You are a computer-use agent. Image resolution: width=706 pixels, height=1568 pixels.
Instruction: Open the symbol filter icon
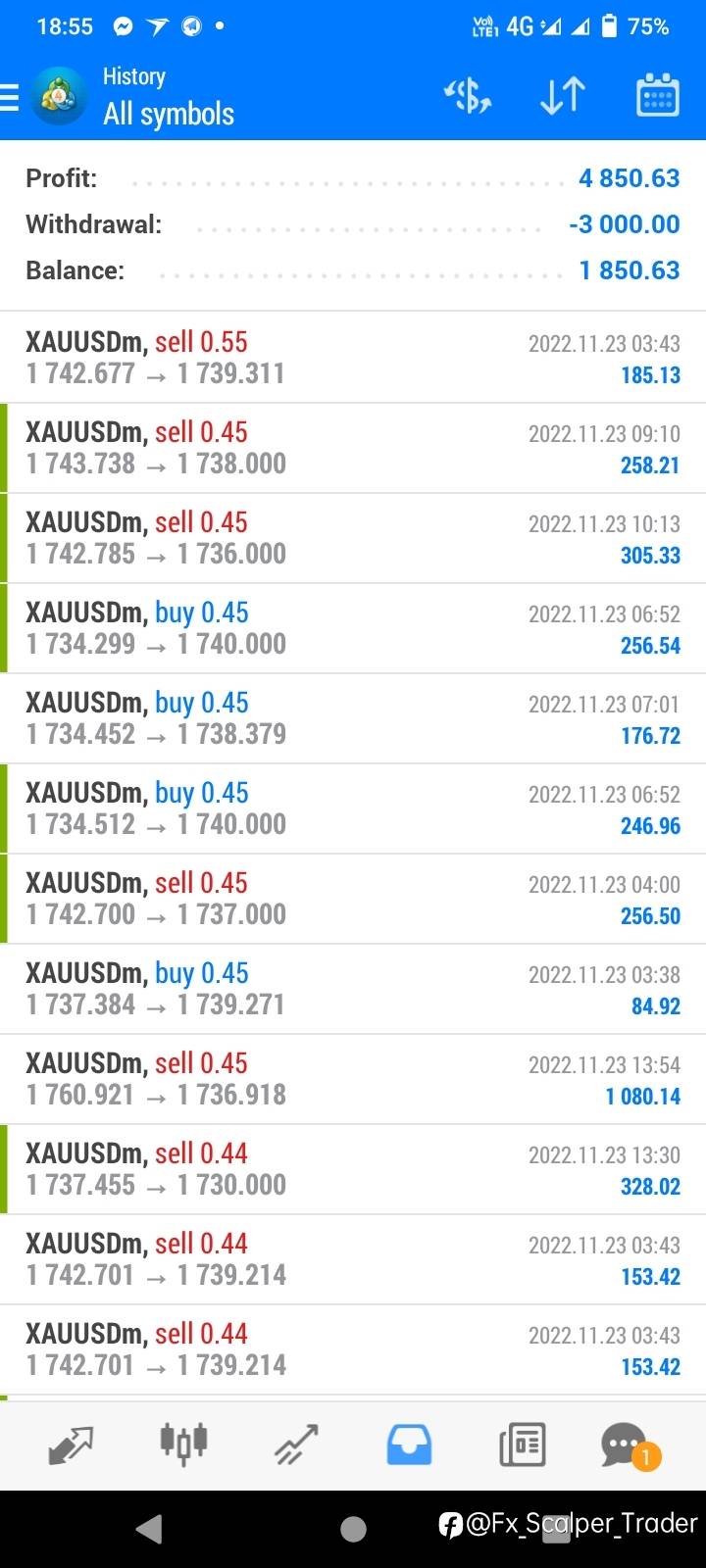(x=468, y=97)
